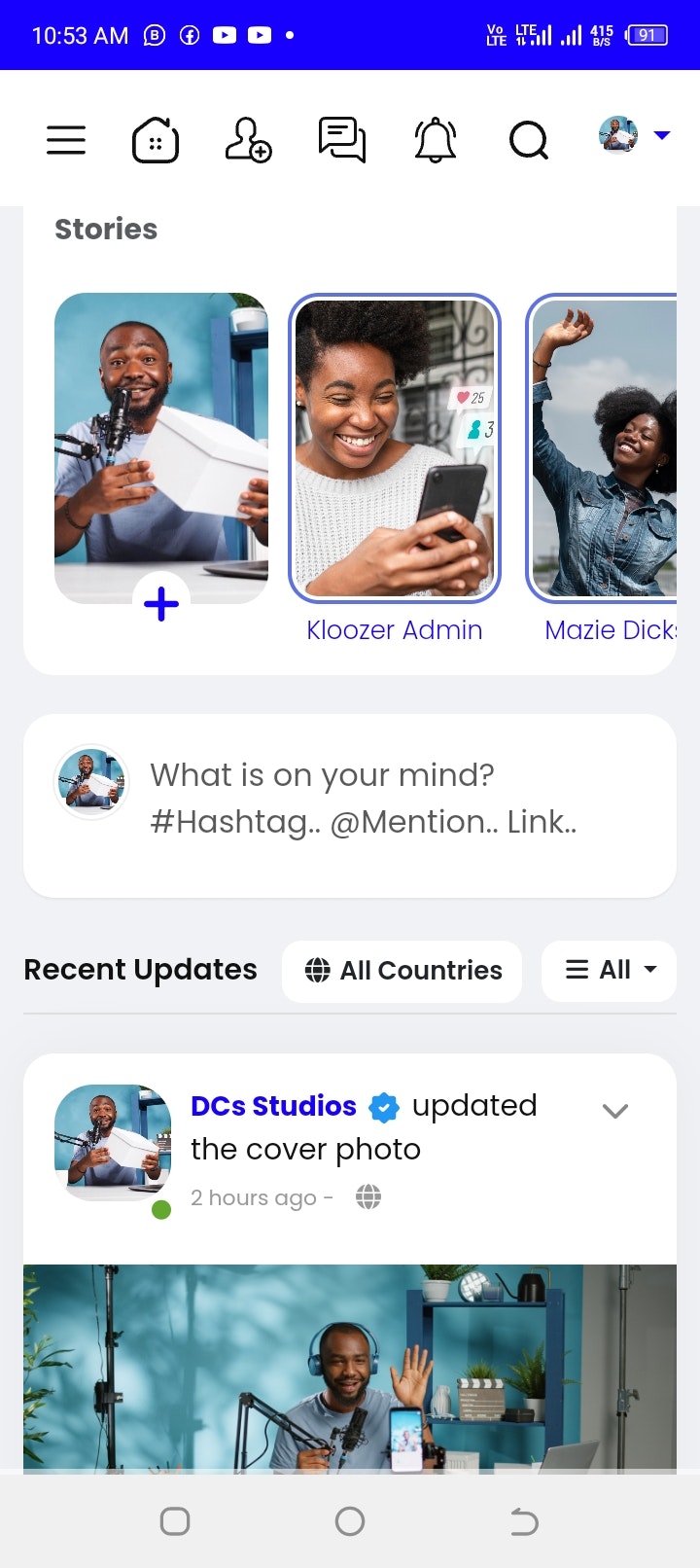The width and height of the screenshot is (700, 1568).
Task: Open the hamburger menu
Action: 66,140
